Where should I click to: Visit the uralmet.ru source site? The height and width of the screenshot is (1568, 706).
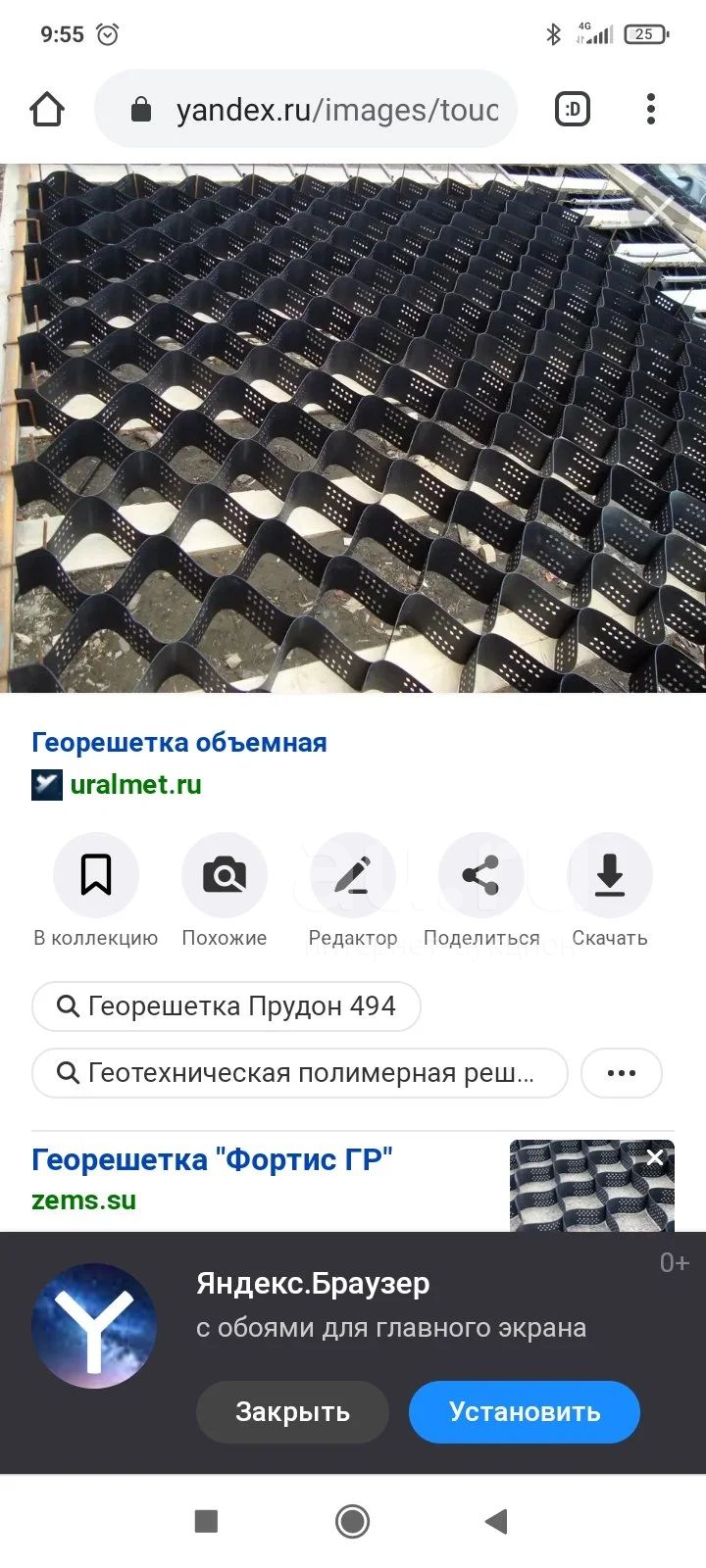(x=135, y=784)
